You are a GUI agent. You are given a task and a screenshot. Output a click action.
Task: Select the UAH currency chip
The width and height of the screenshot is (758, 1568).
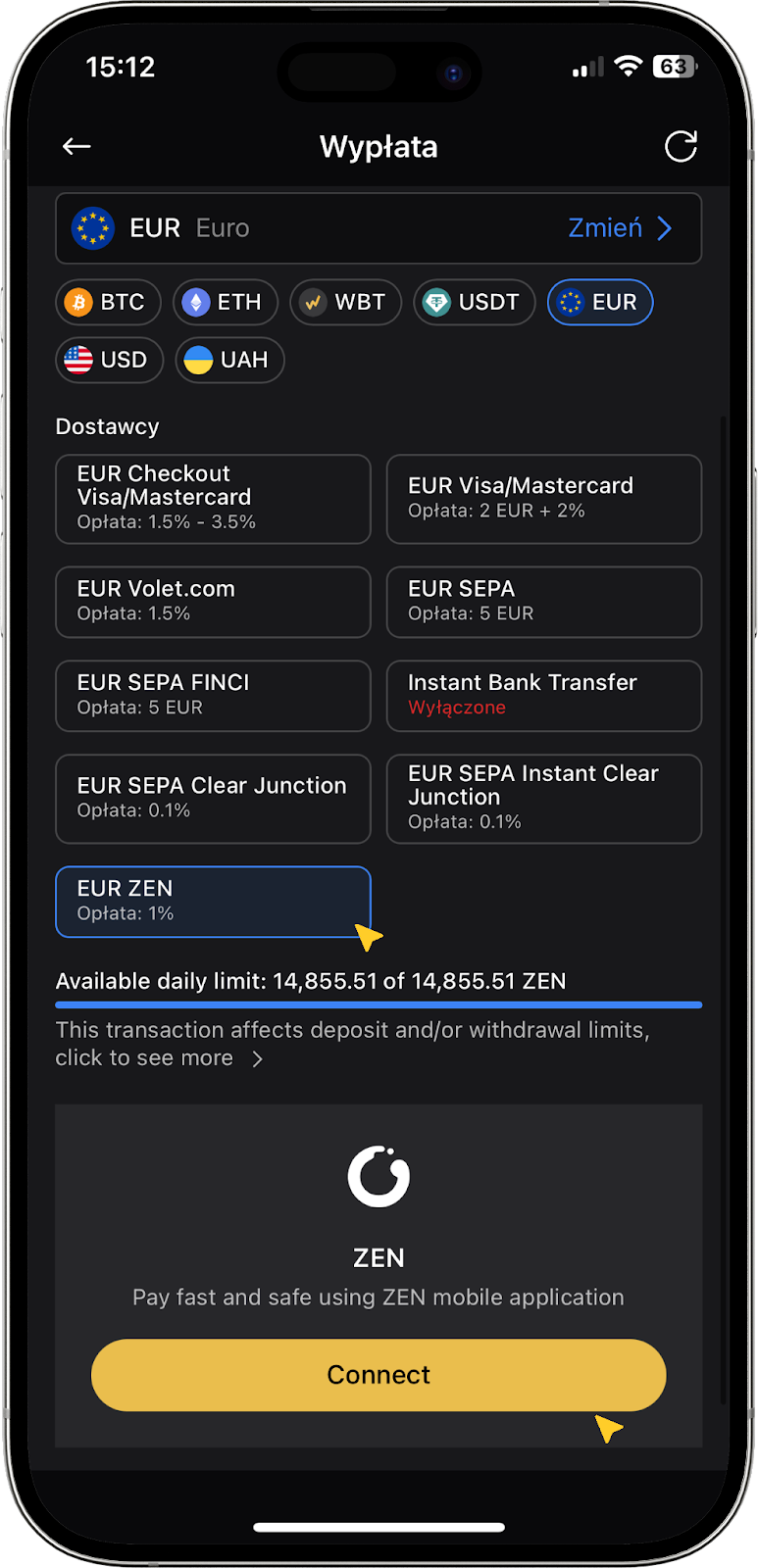[229, 360]
